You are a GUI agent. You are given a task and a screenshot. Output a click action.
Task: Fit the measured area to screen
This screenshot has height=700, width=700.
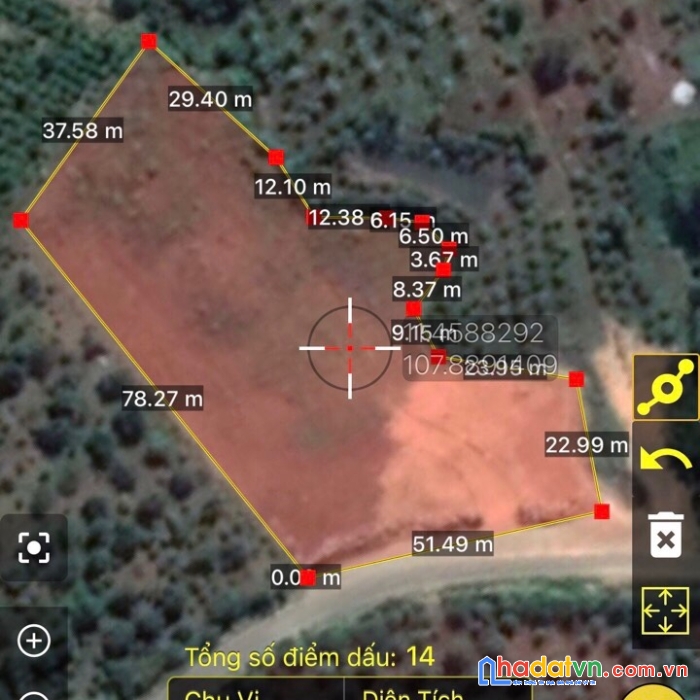point(665,610)
